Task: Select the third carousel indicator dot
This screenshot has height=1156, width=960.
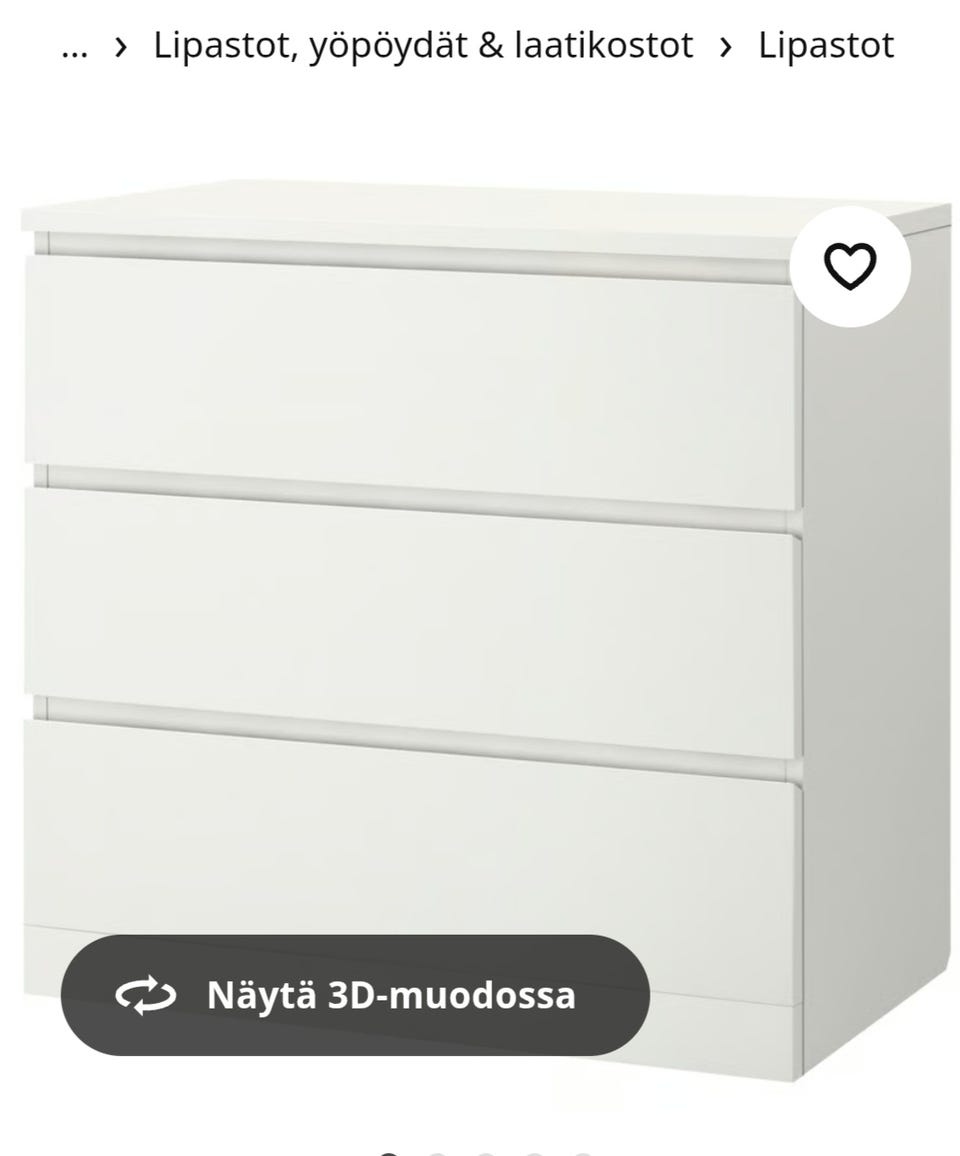Action: (486, 1151)
